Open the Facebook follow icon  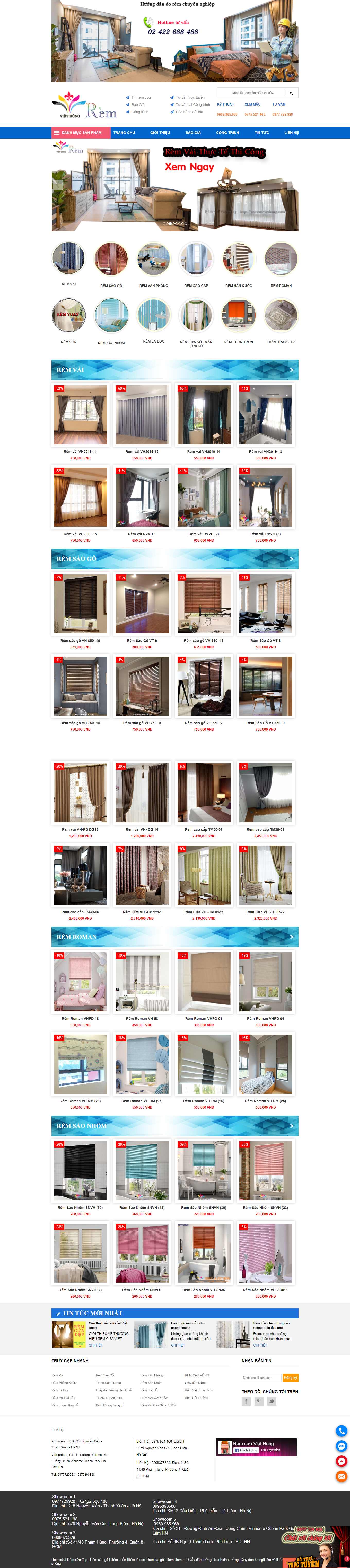coord(246,1401)
